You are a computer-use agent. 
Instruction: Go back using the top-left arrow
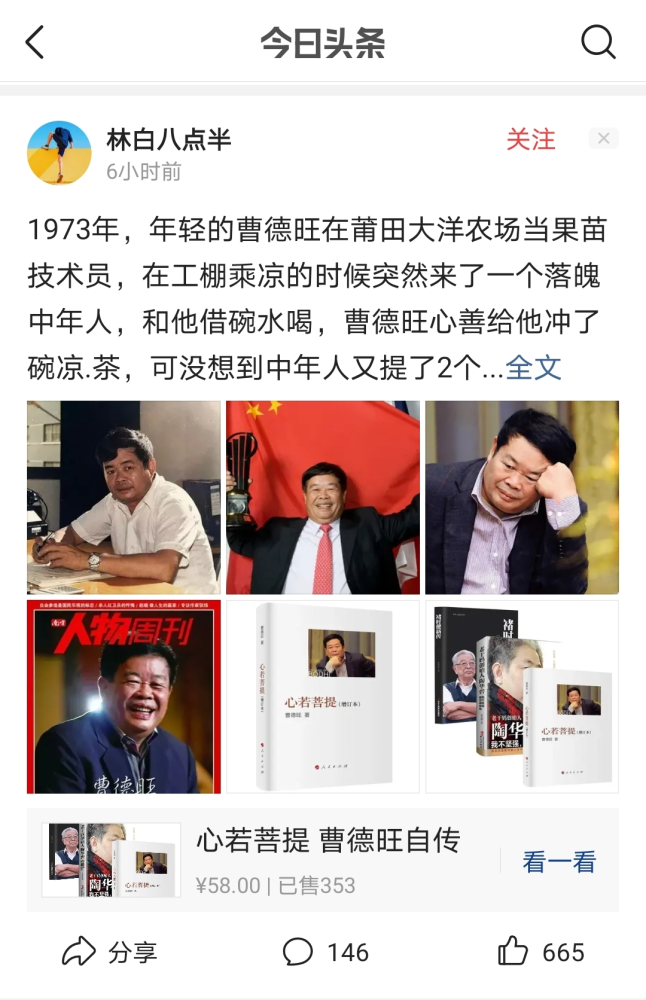pos(36,42)
